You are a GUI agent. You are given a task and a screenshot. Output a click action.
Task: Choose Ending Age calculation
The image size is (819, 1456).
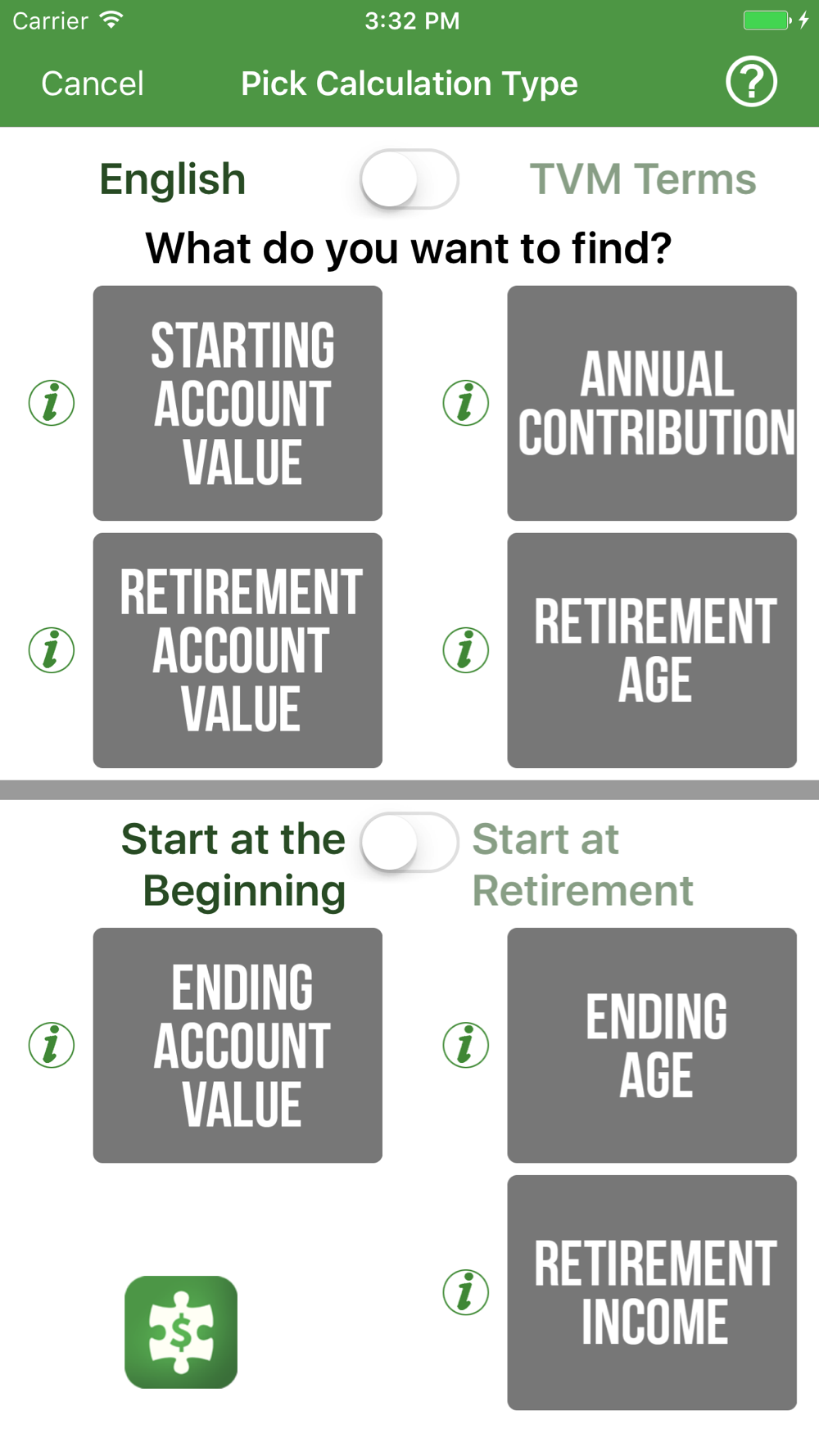pyautogui.click(x=652, y=1045)
